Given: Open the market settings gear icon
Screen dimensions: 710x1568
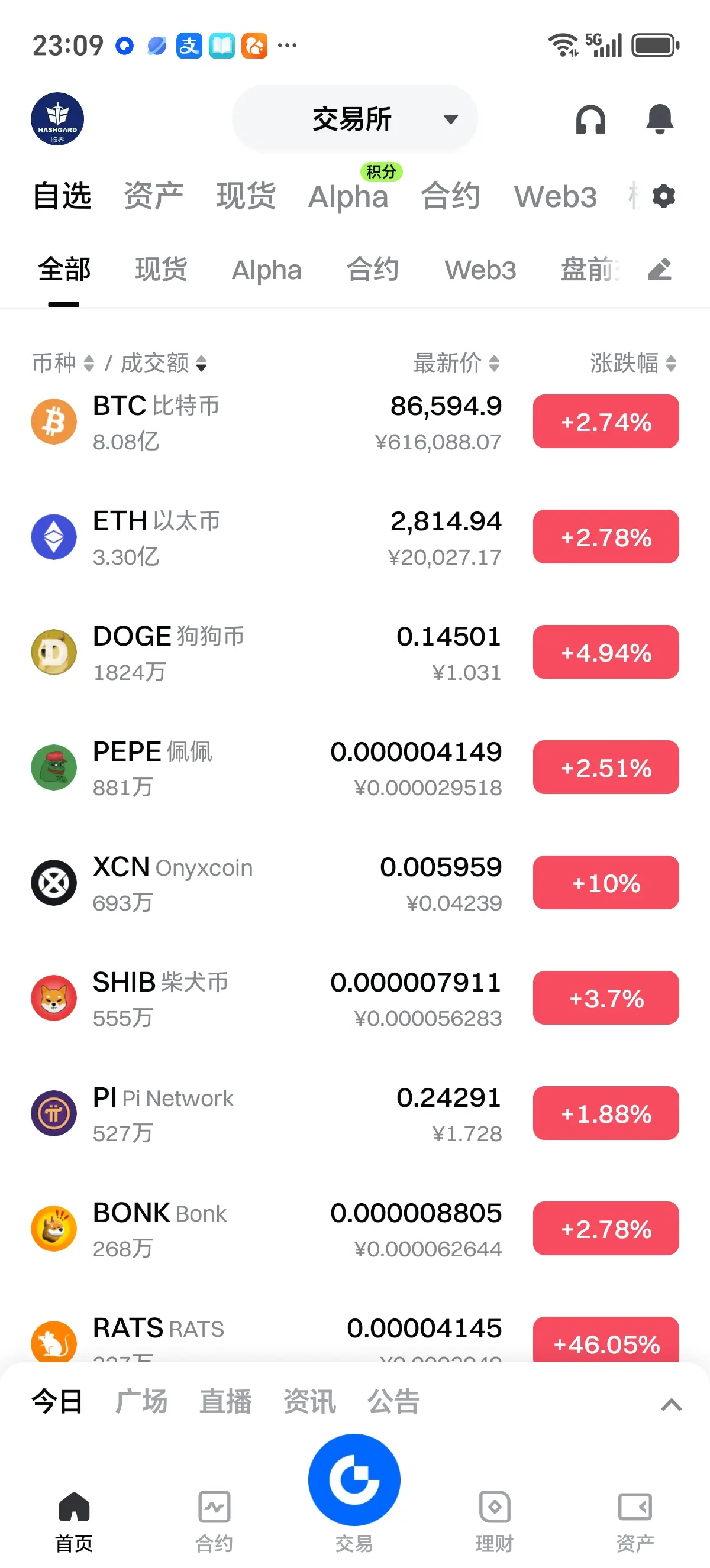Looking at the screenshot, I should click(663, 196).
